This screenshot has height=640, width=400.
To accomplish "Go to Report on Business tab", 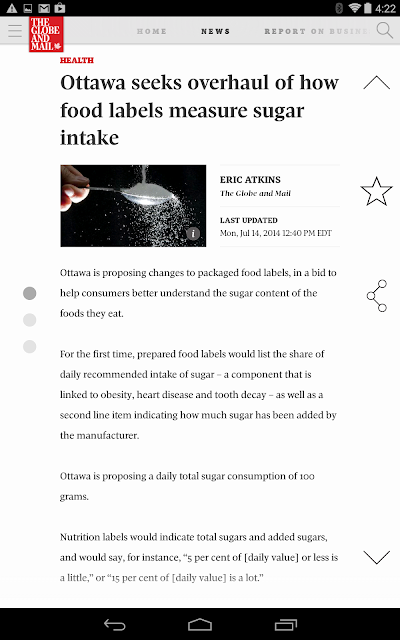I will [317, 31].
